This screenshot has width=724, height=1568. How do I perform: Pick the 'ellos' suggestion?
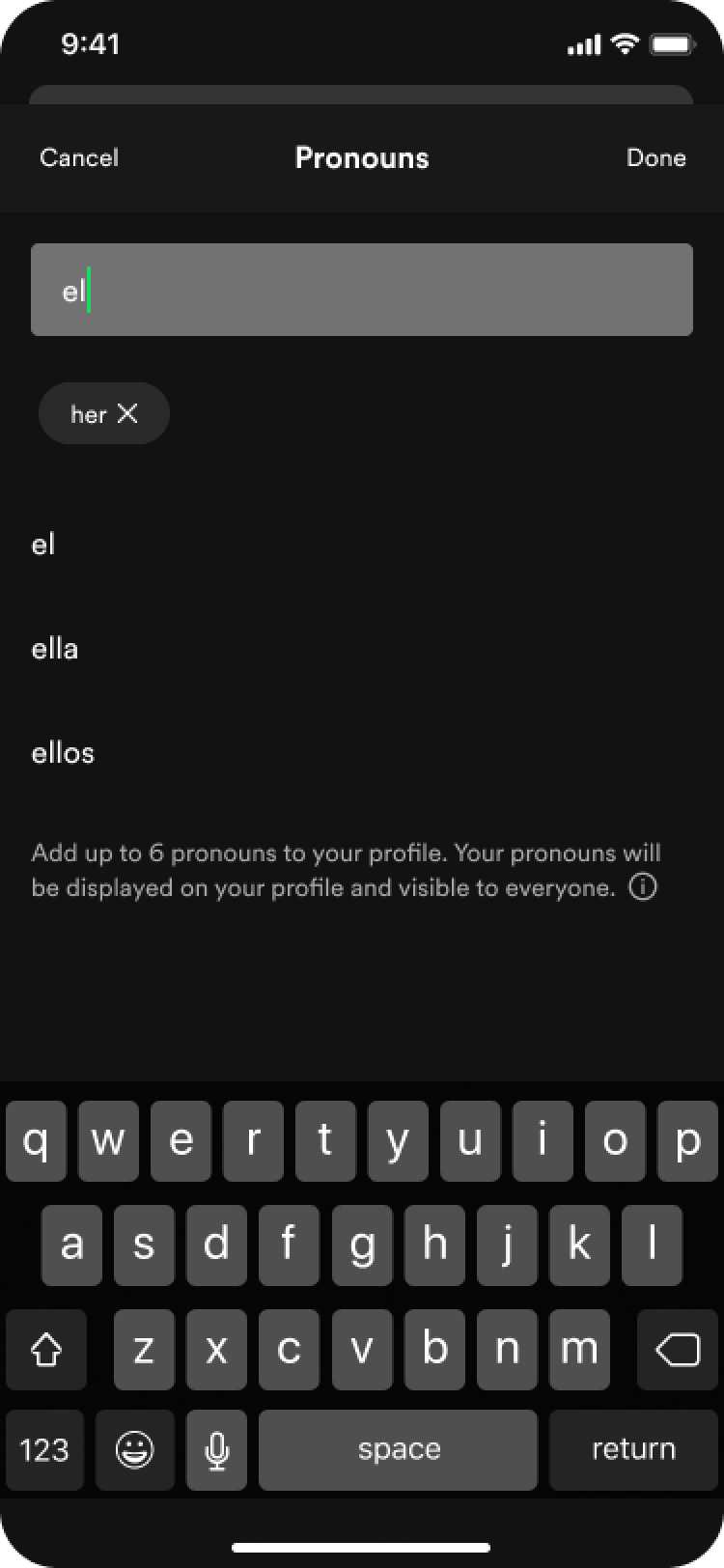tap(63, 753)
